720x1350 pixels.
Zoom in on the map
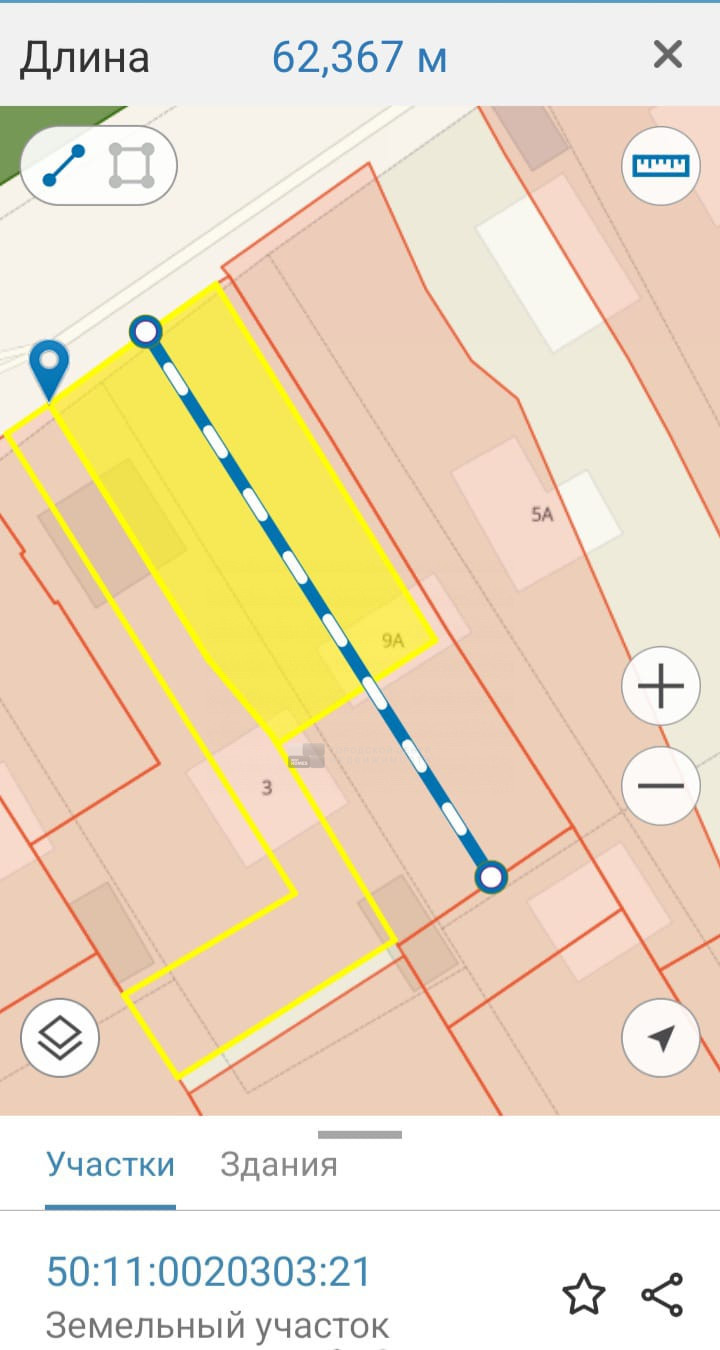(x=661, y=686)
